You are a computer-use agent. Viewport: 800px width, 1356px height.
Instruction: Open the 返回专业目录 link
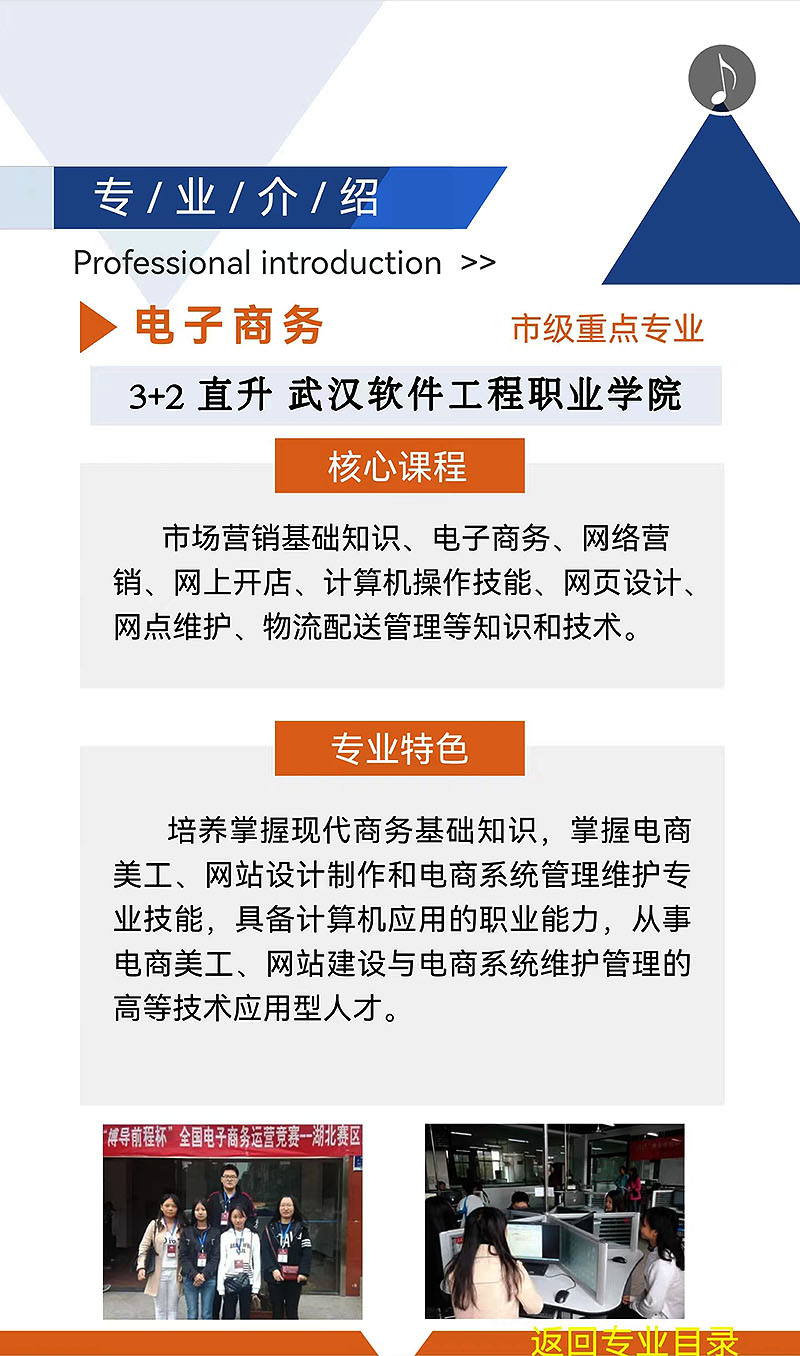(634, 1340)
